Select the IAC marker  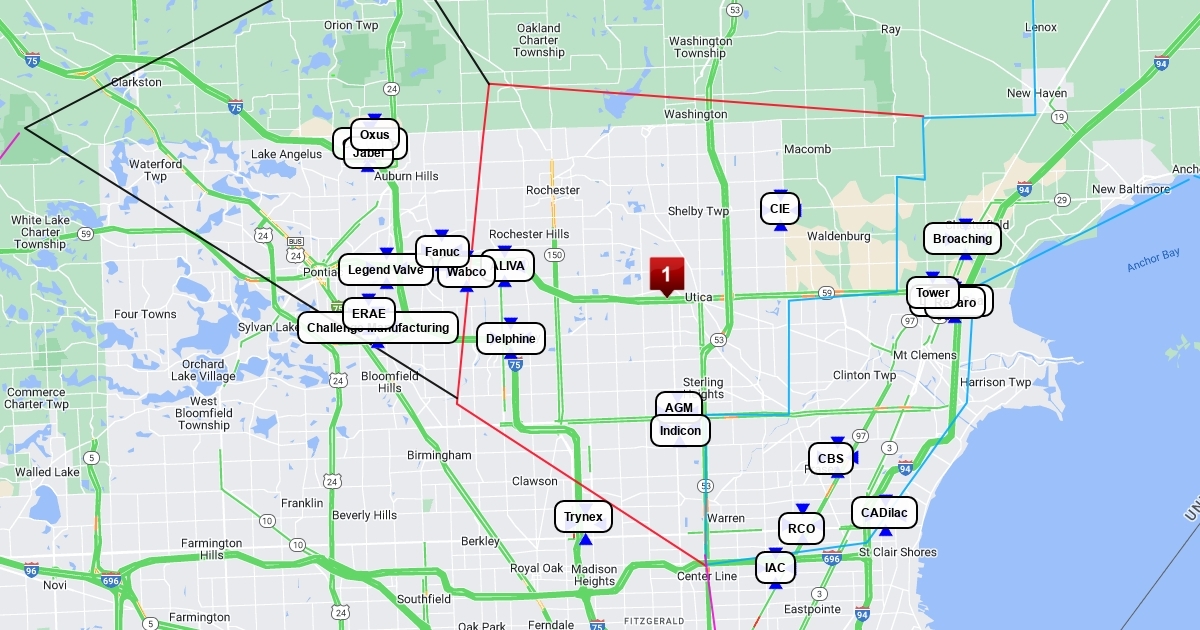[775, 568]
